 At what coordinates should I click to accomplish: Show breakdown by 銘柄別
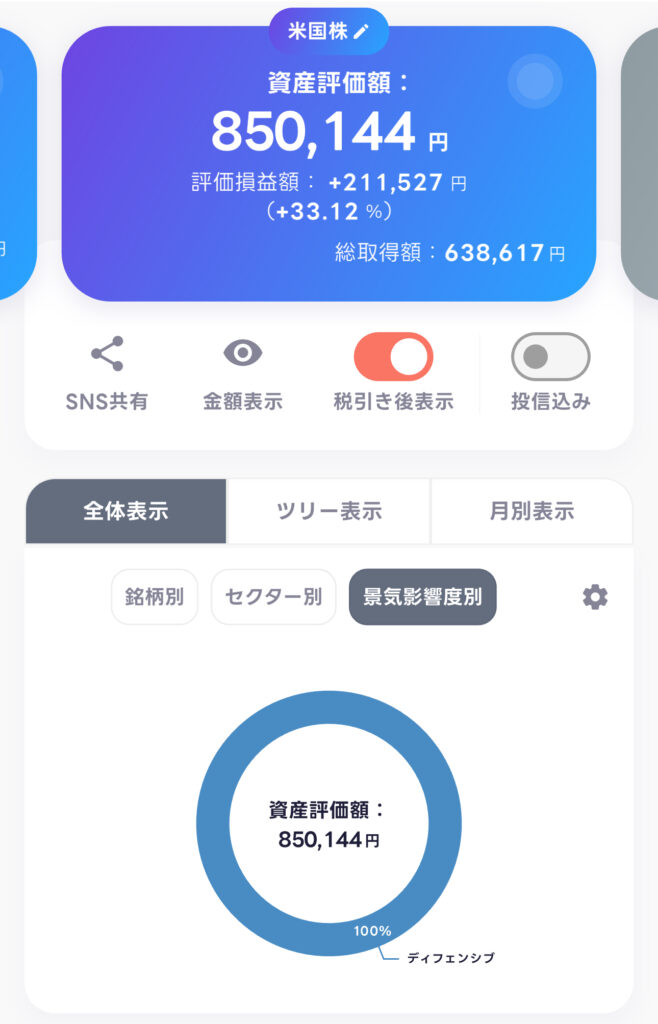[154, 597]
